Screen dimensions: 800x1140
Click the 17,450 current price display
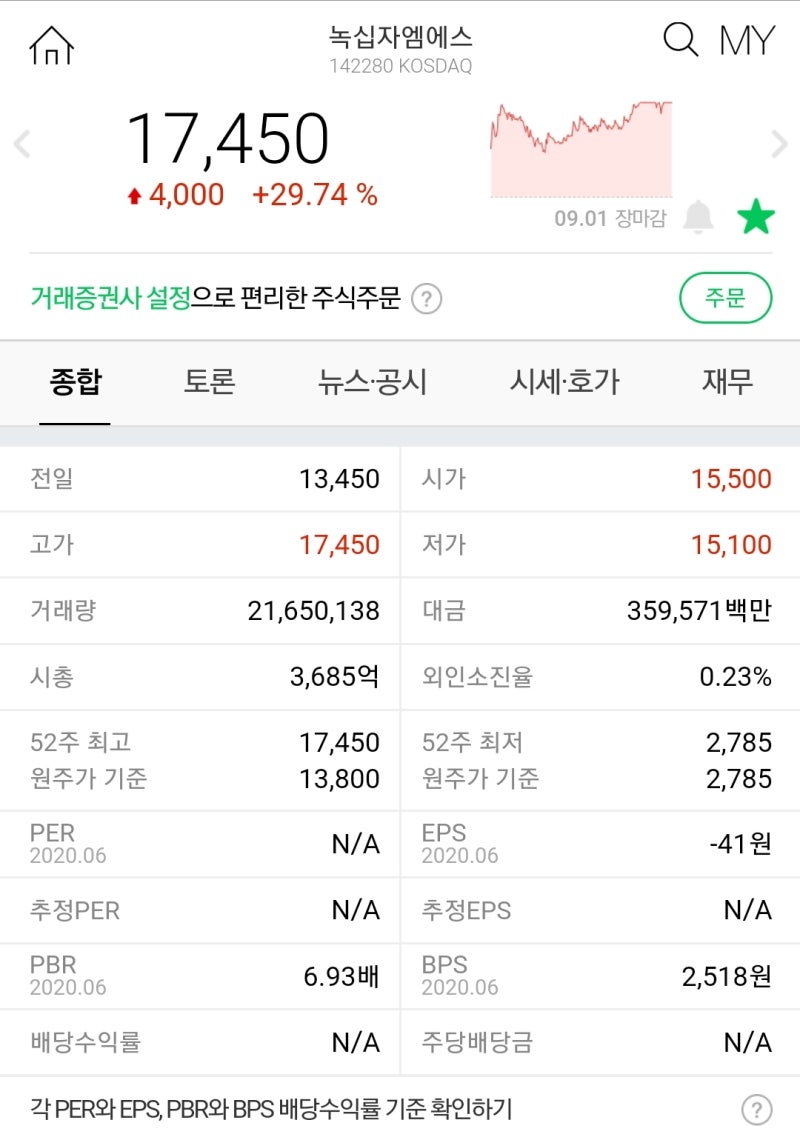pos(230,140)
